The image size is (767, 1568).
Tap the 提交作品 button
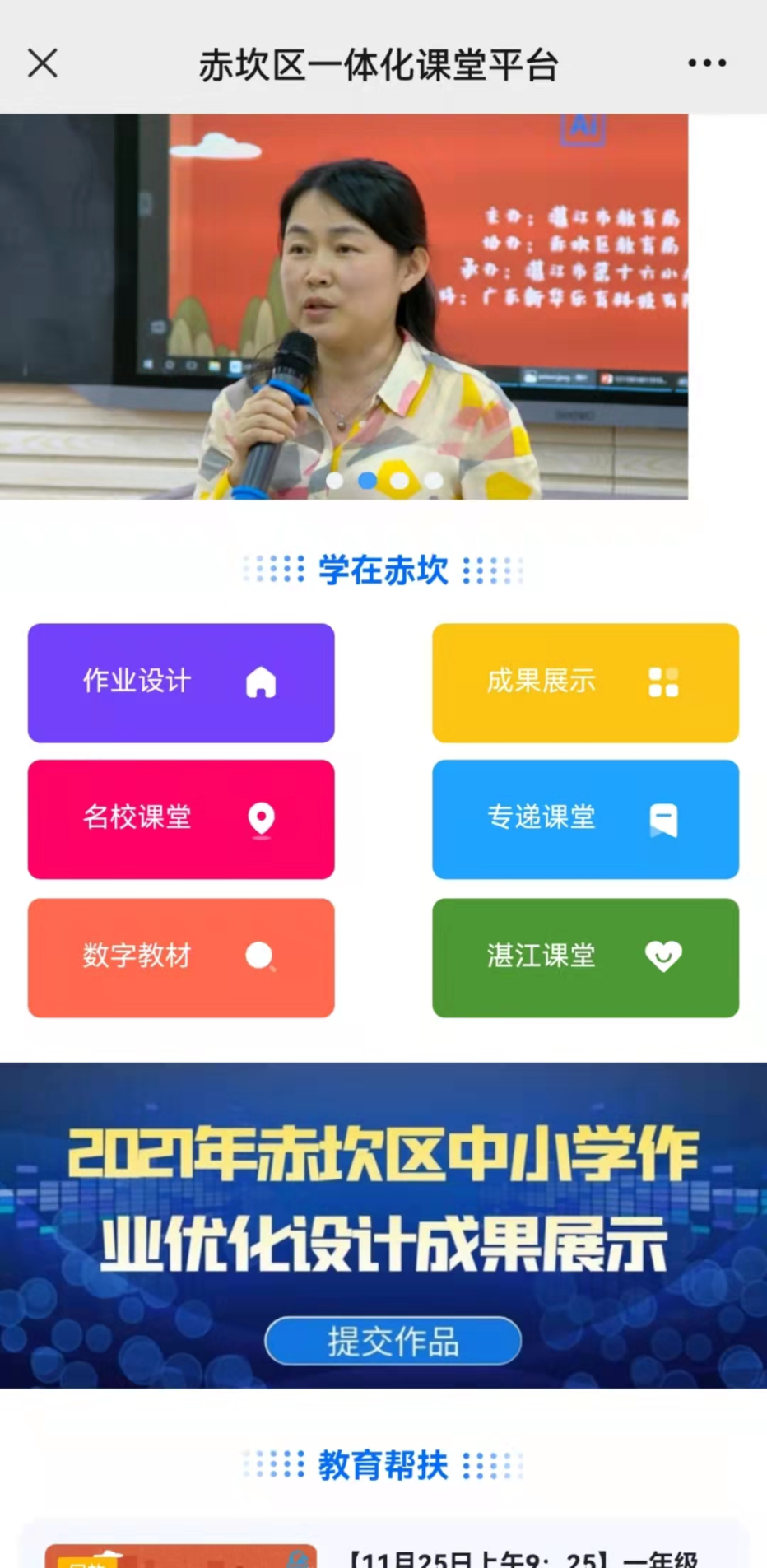pyautogui.click(x=393, y=1341)
